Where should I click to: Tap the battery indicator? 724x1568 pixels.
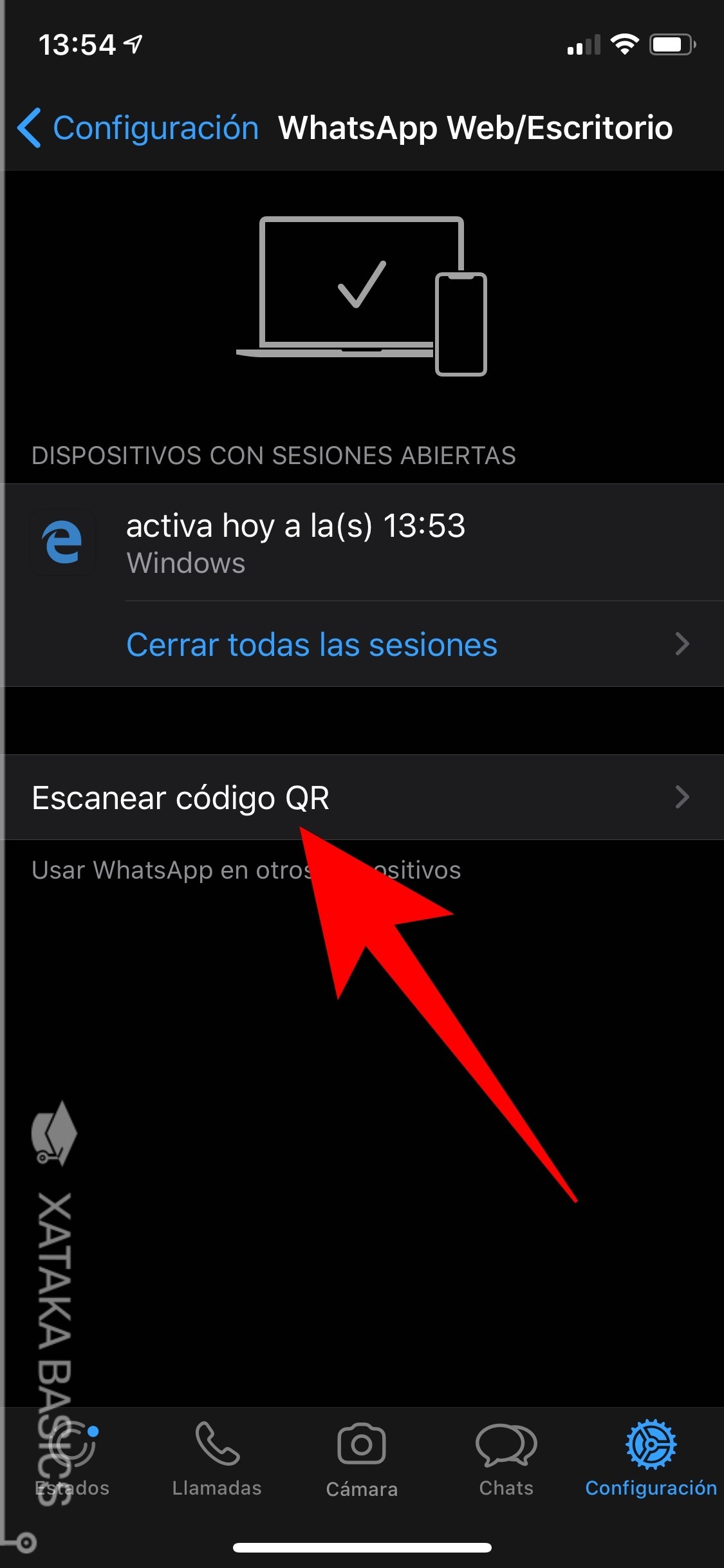click(671, 42)
